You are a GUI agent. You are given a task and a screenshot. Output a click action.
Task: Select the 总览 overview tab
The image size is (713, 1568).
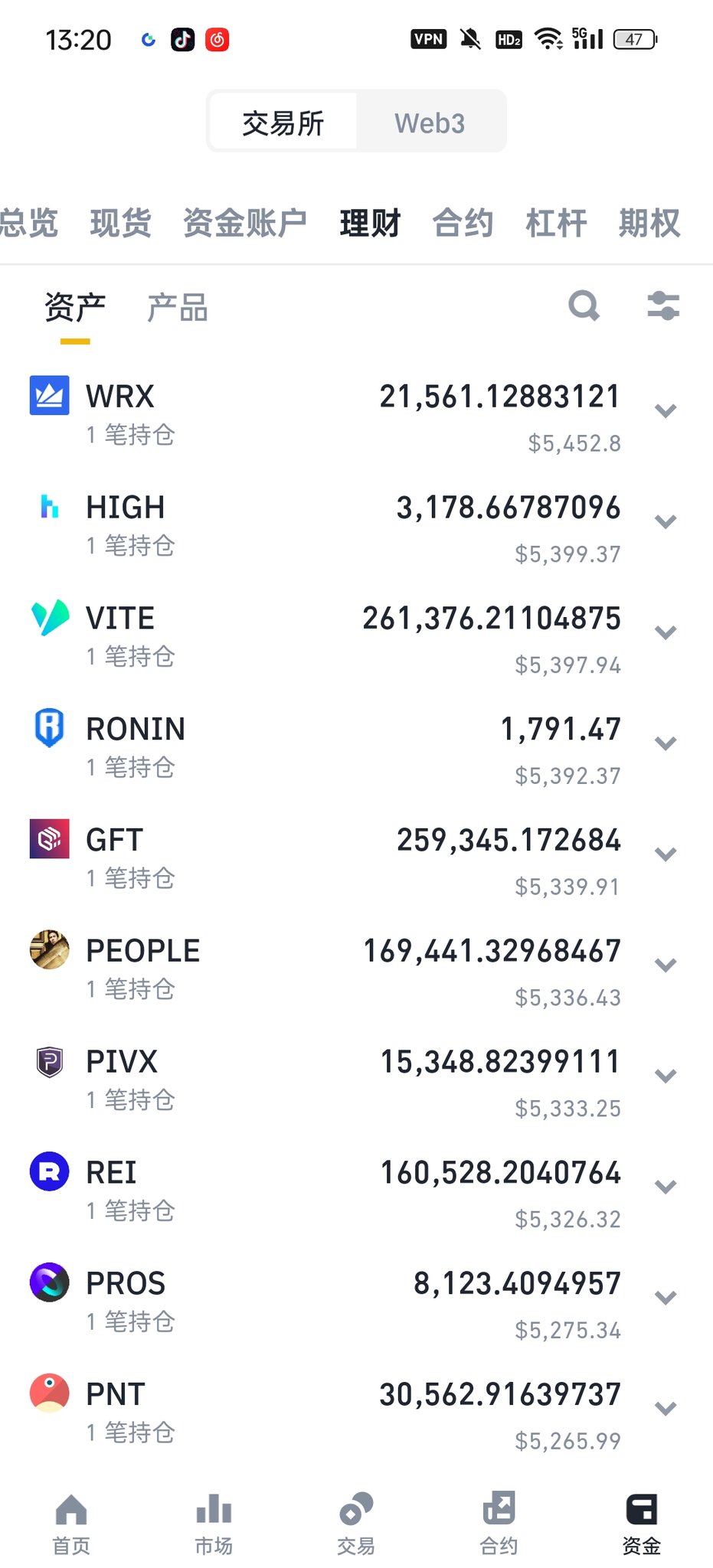pos(29,224)
